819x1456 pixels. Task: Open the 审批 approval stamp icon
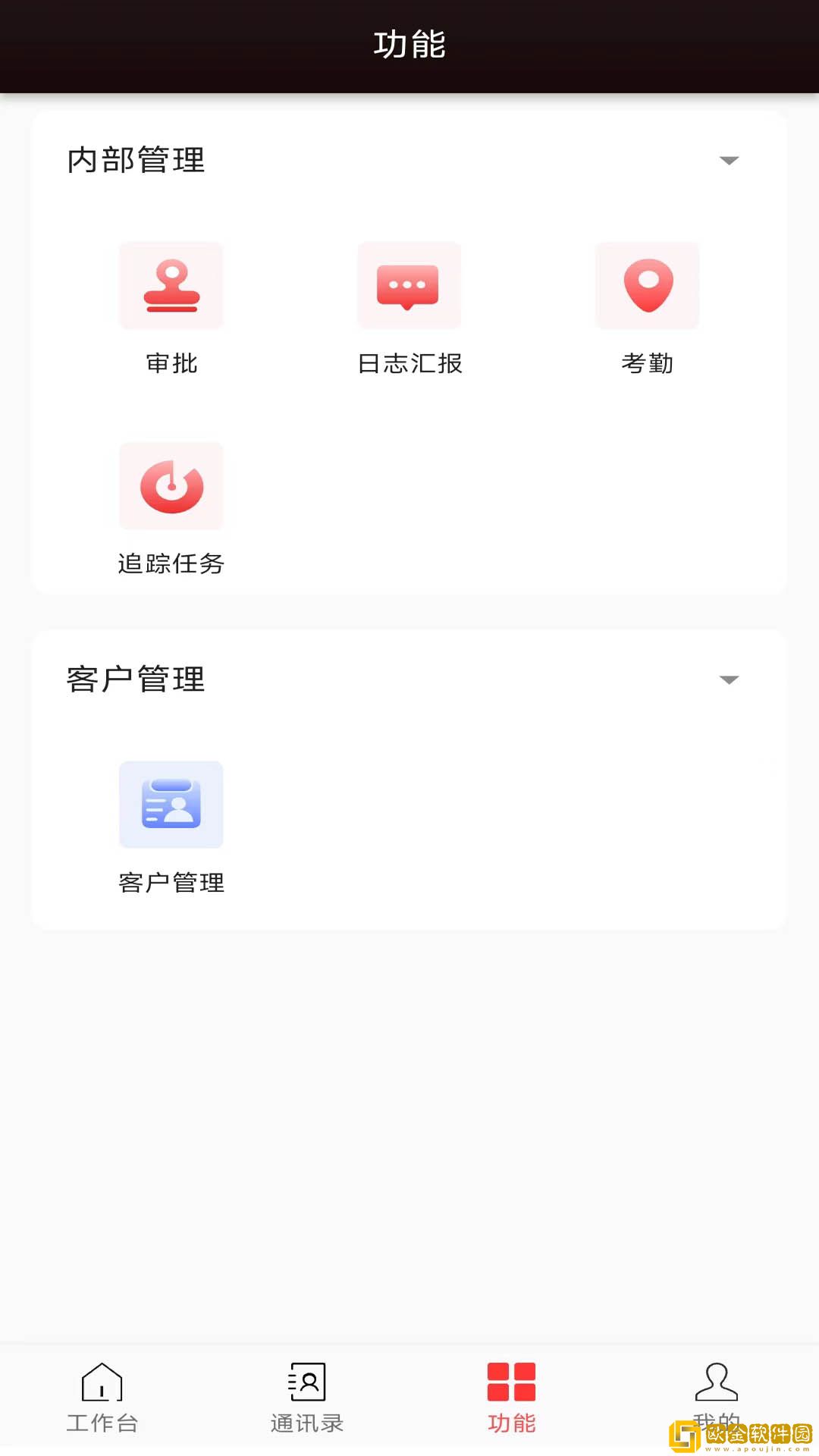(x=171, y=285)
